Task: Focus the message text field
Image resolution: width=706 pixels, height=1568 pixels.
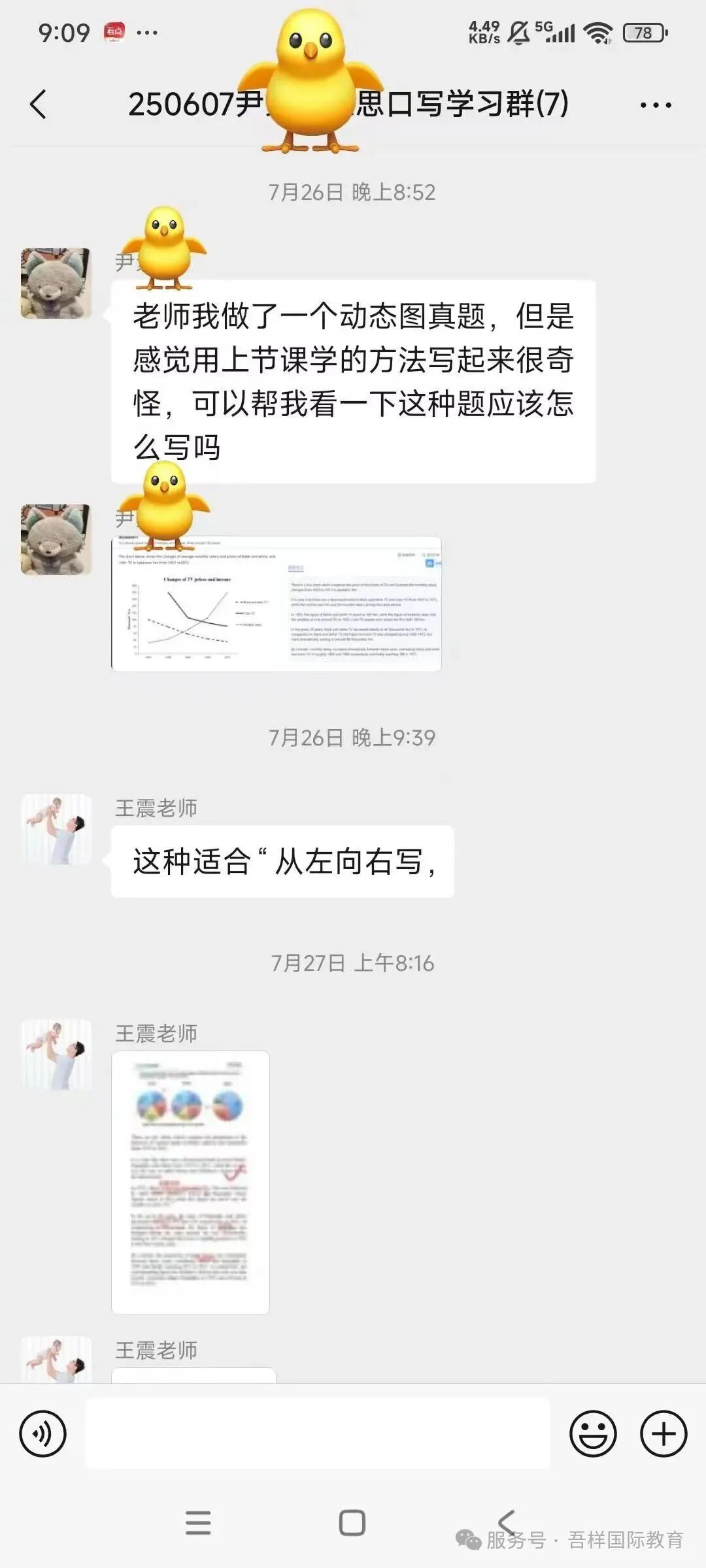Action: 318,1434
